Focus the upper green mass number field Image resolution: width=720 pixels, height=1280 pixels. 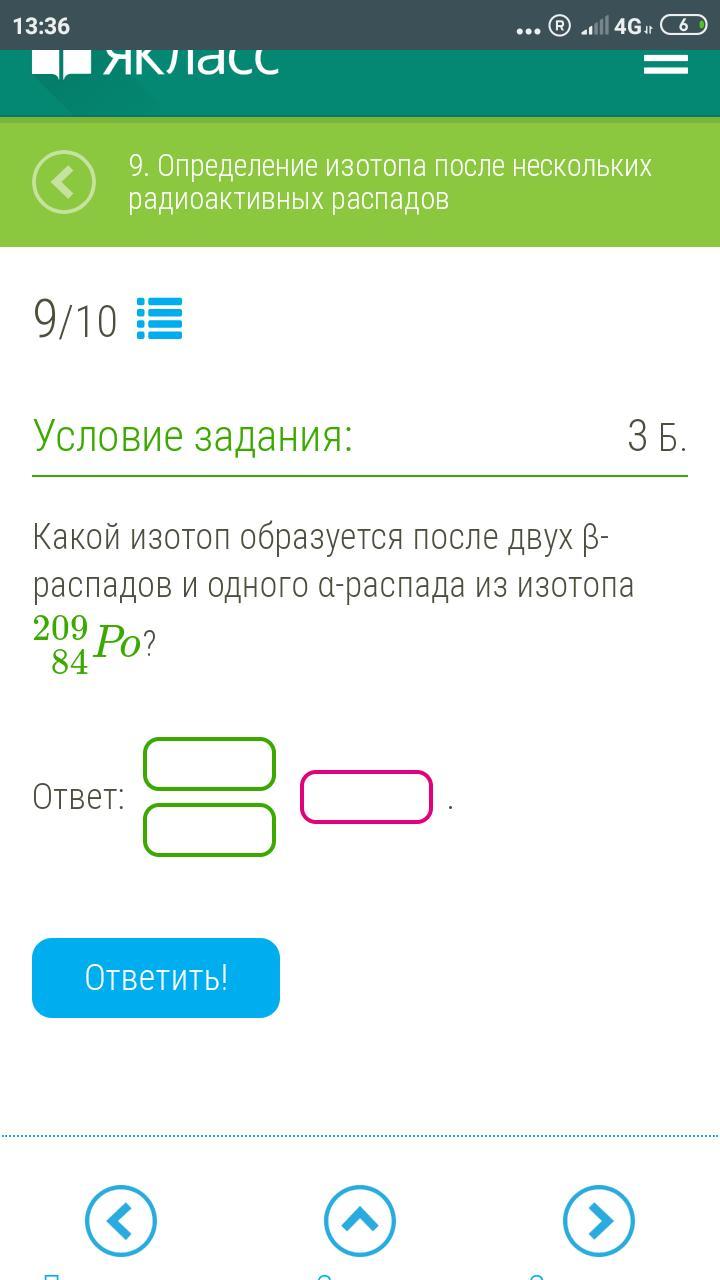tap(209, 764)
